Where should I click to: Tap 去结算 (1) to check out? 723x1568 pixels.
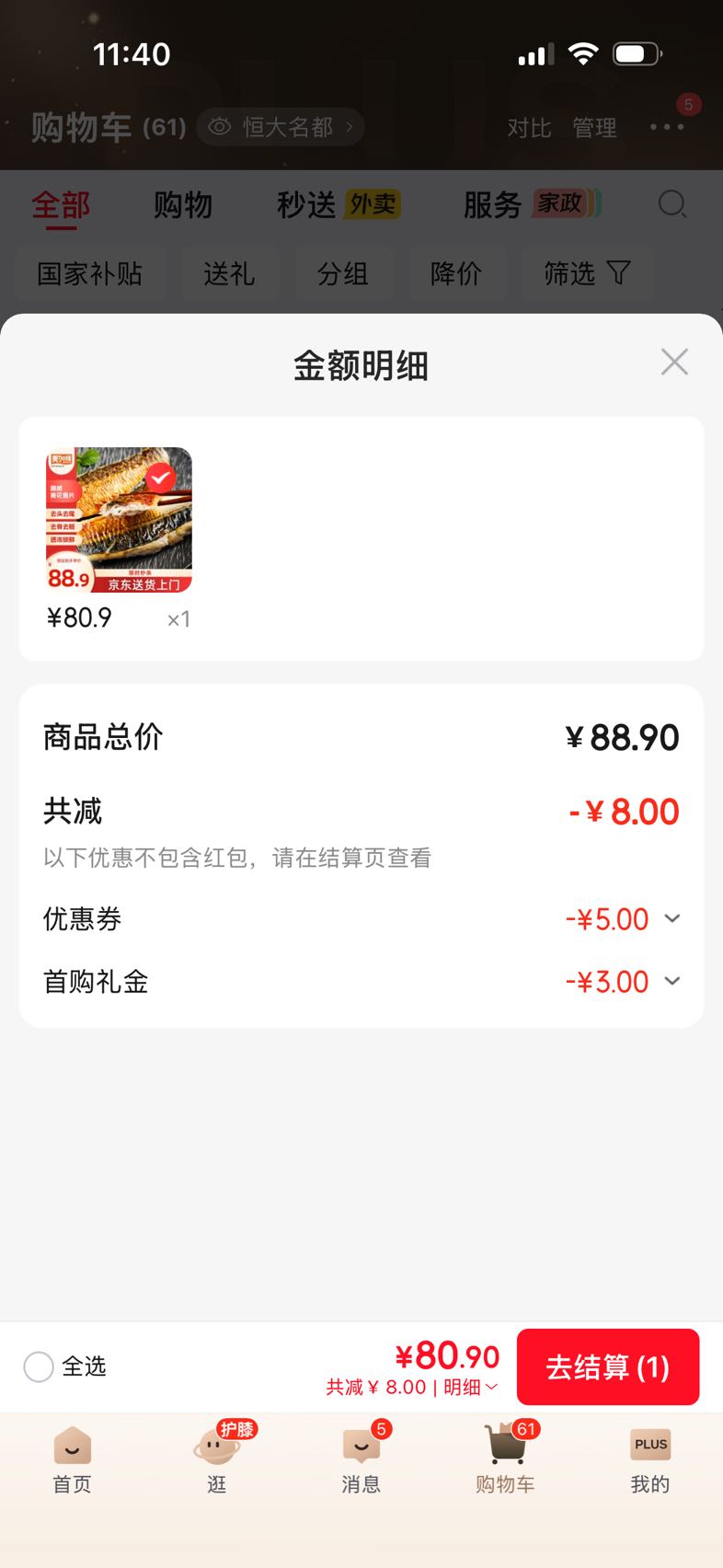click(608, 1366)
